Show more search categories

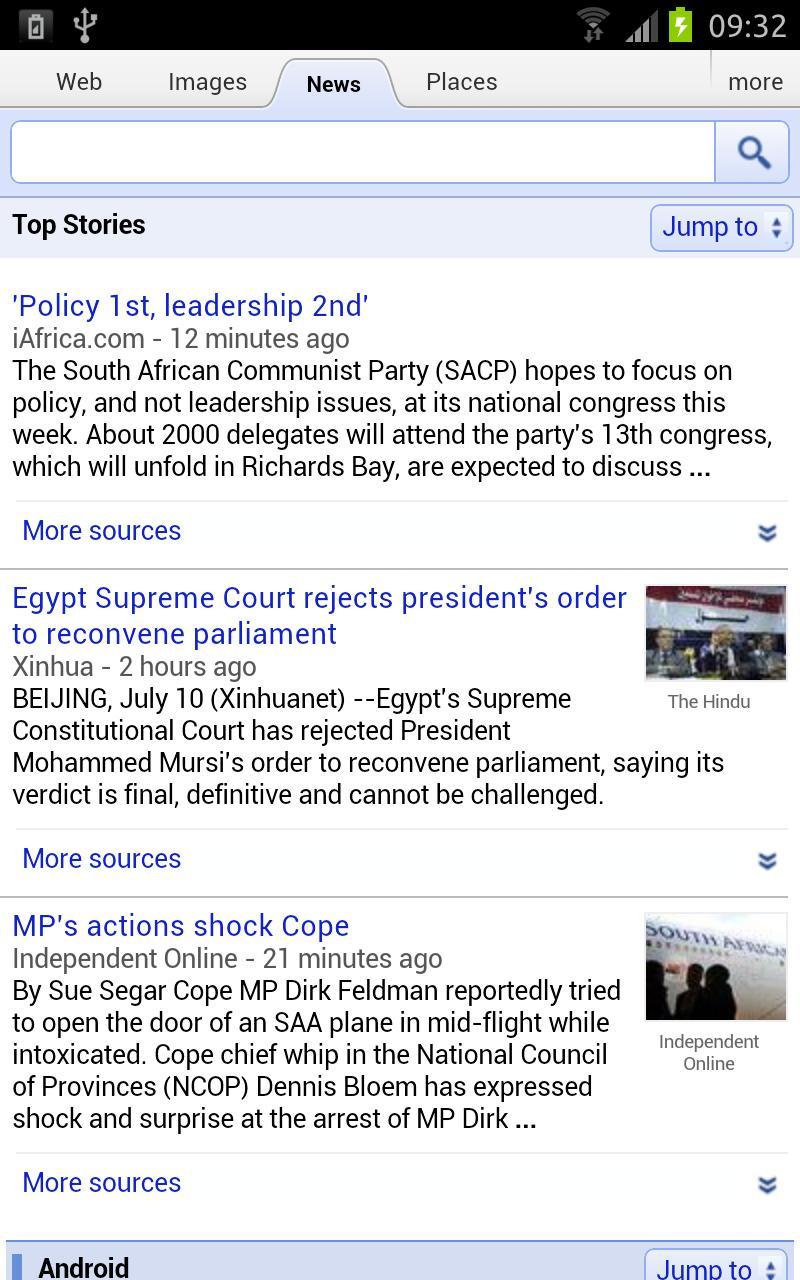(x=755, y=82)
